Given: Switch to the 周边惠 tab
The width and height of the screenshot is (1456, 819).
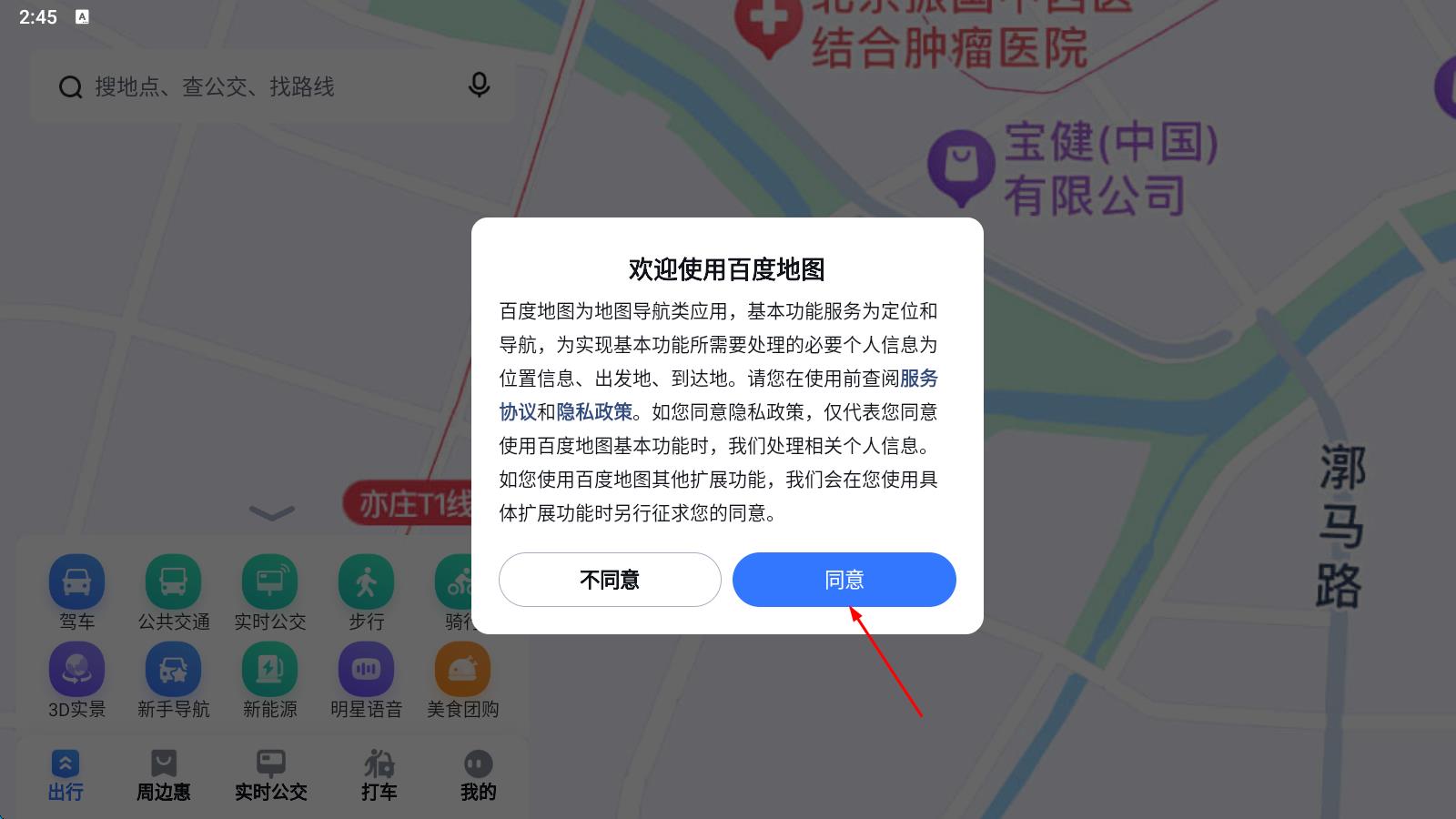Looking at the screenshot, I should click(164, 775).
